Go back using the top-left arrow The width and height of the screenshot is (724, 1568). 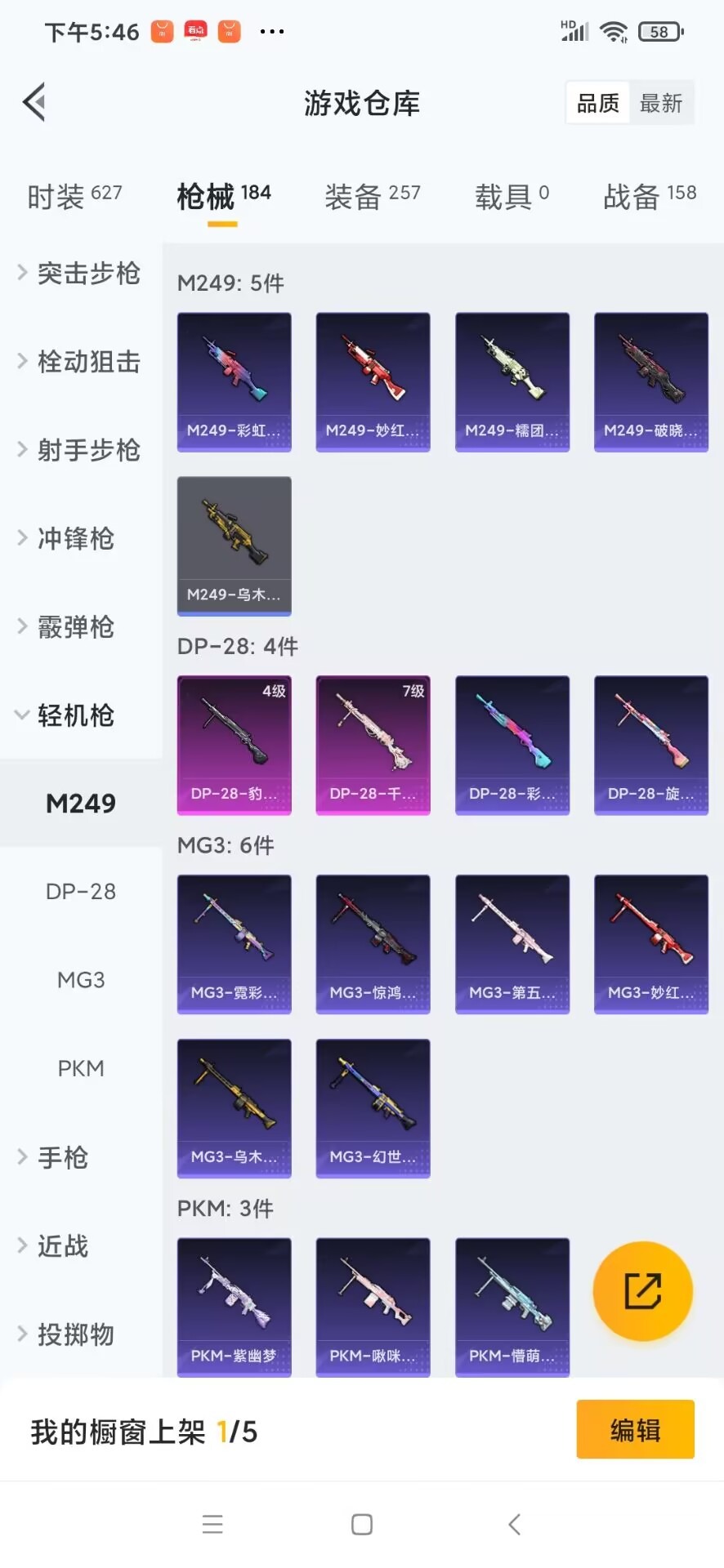coord(34,103)
